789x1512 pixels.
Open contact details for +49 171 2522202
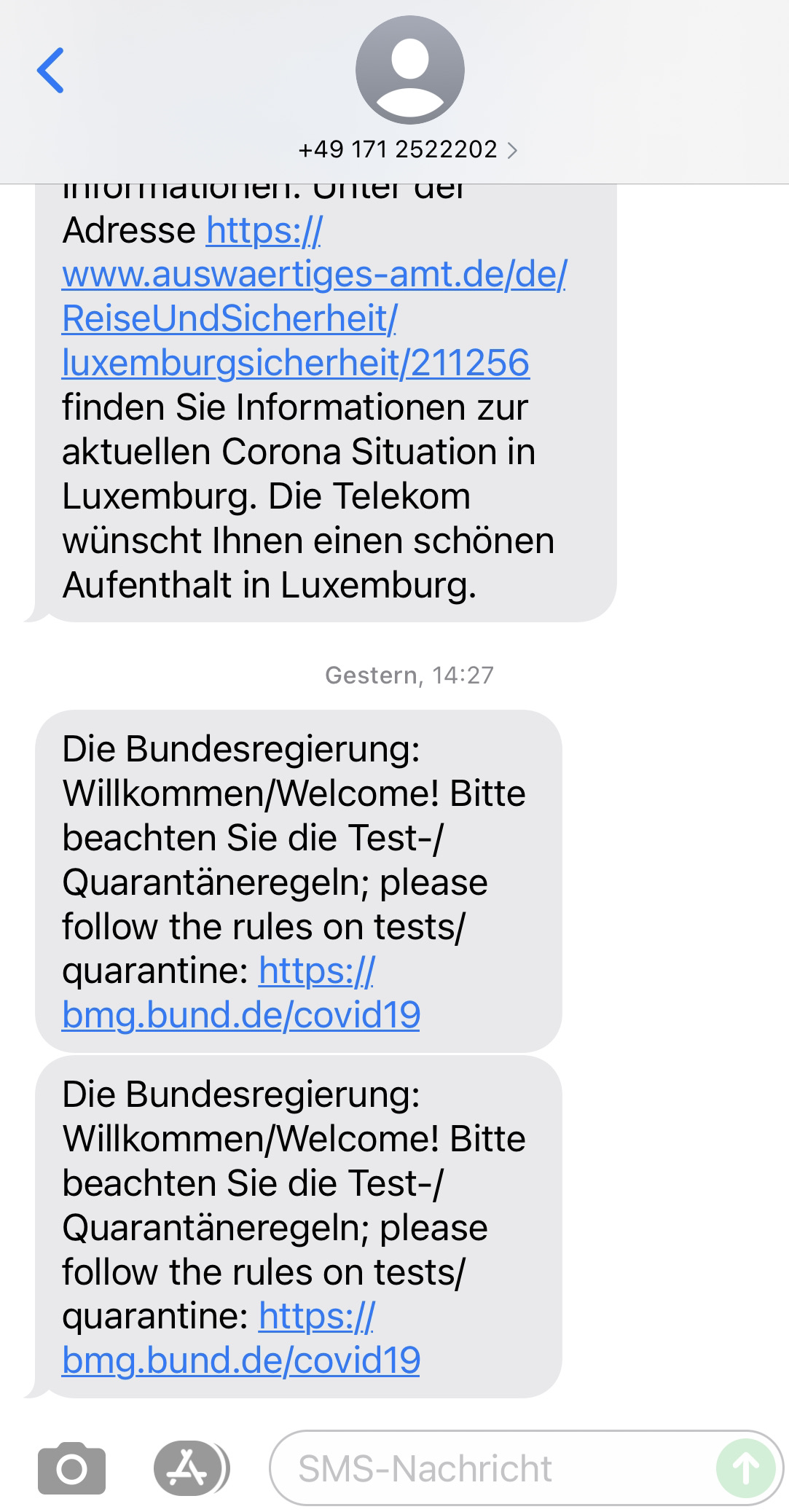tap(408, 149)
